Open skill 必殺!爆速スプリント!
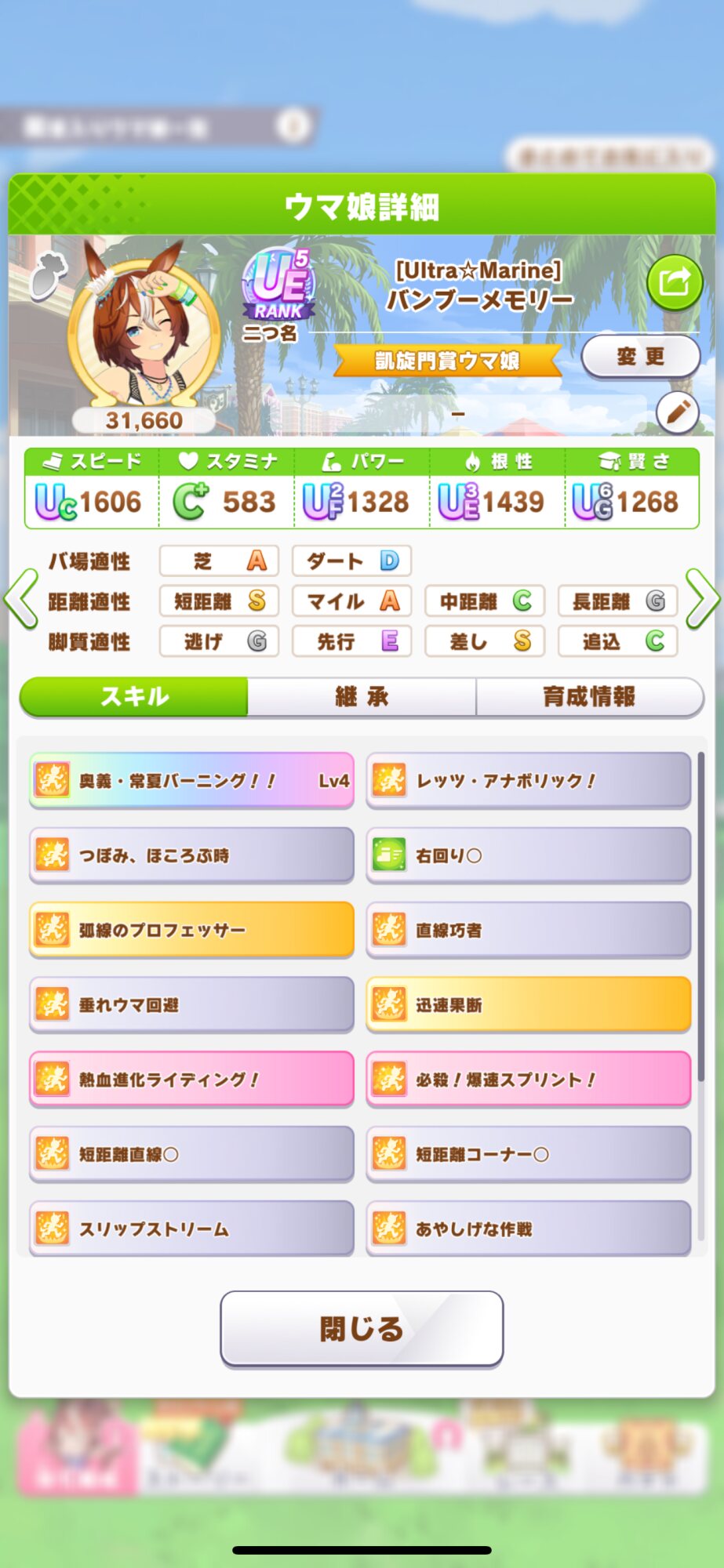This screenshot has height=1568, width=724. pyautogui.click(x=528, y=1079)
